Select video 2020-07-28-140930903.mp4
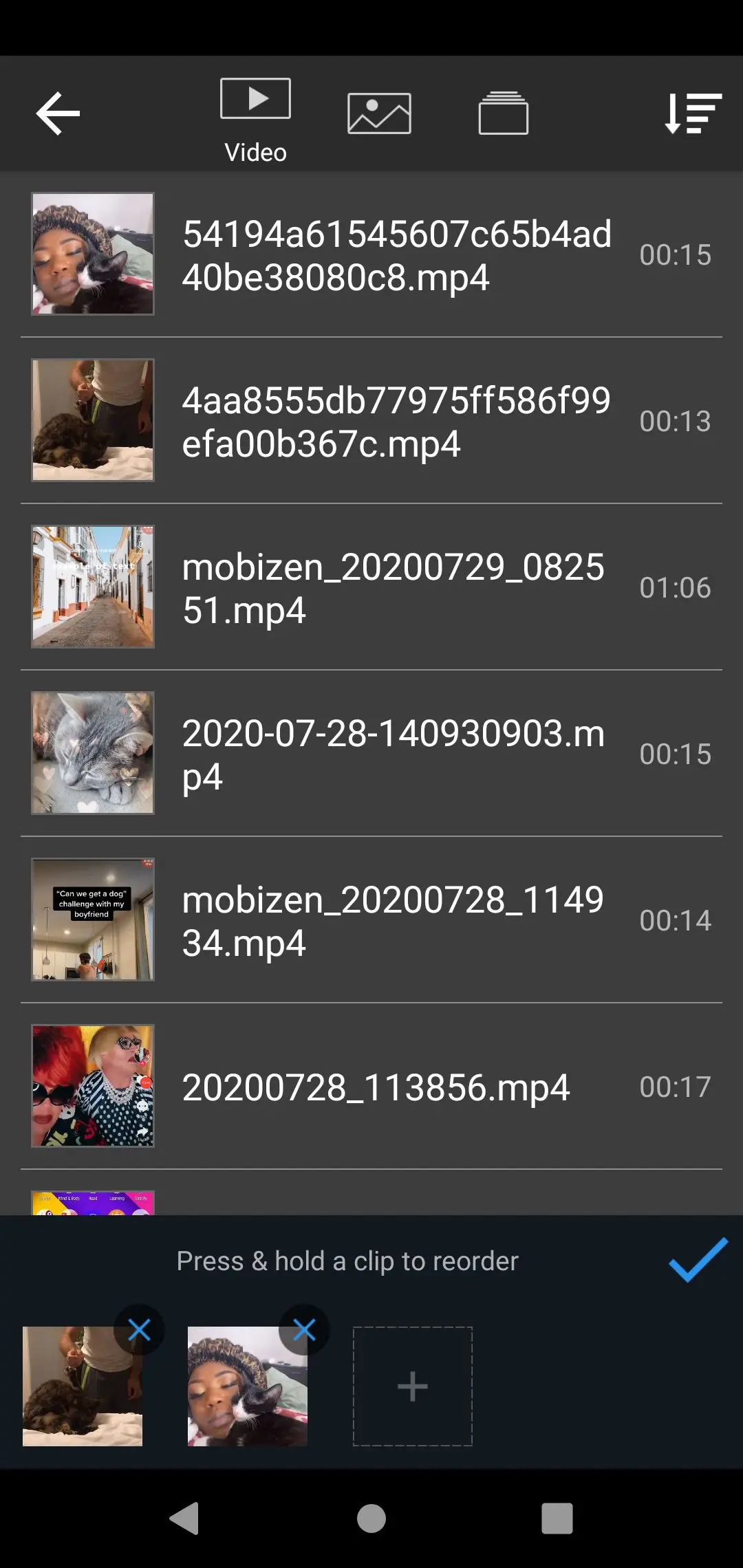The width and height of the screenshot is (743, 1568). point(371,754)
